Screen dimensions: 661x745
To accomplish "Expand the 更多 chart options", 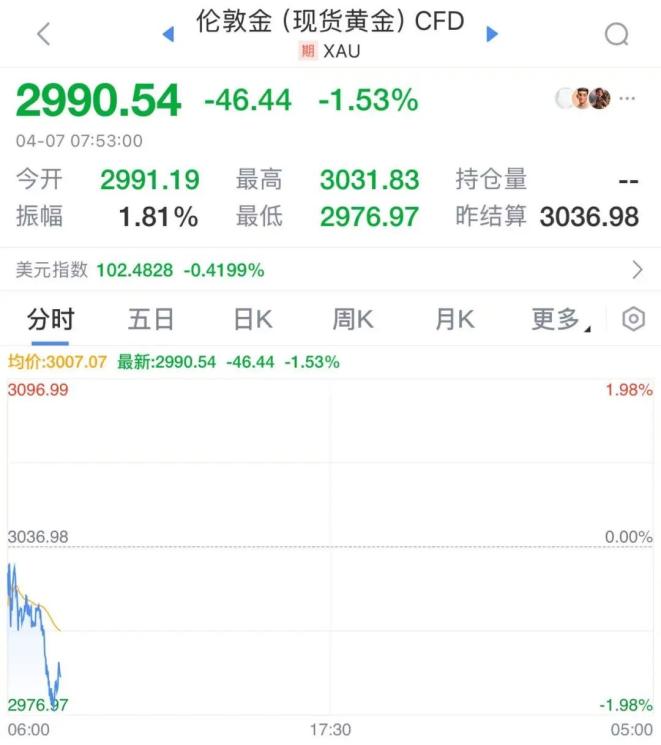I will 559,320.
